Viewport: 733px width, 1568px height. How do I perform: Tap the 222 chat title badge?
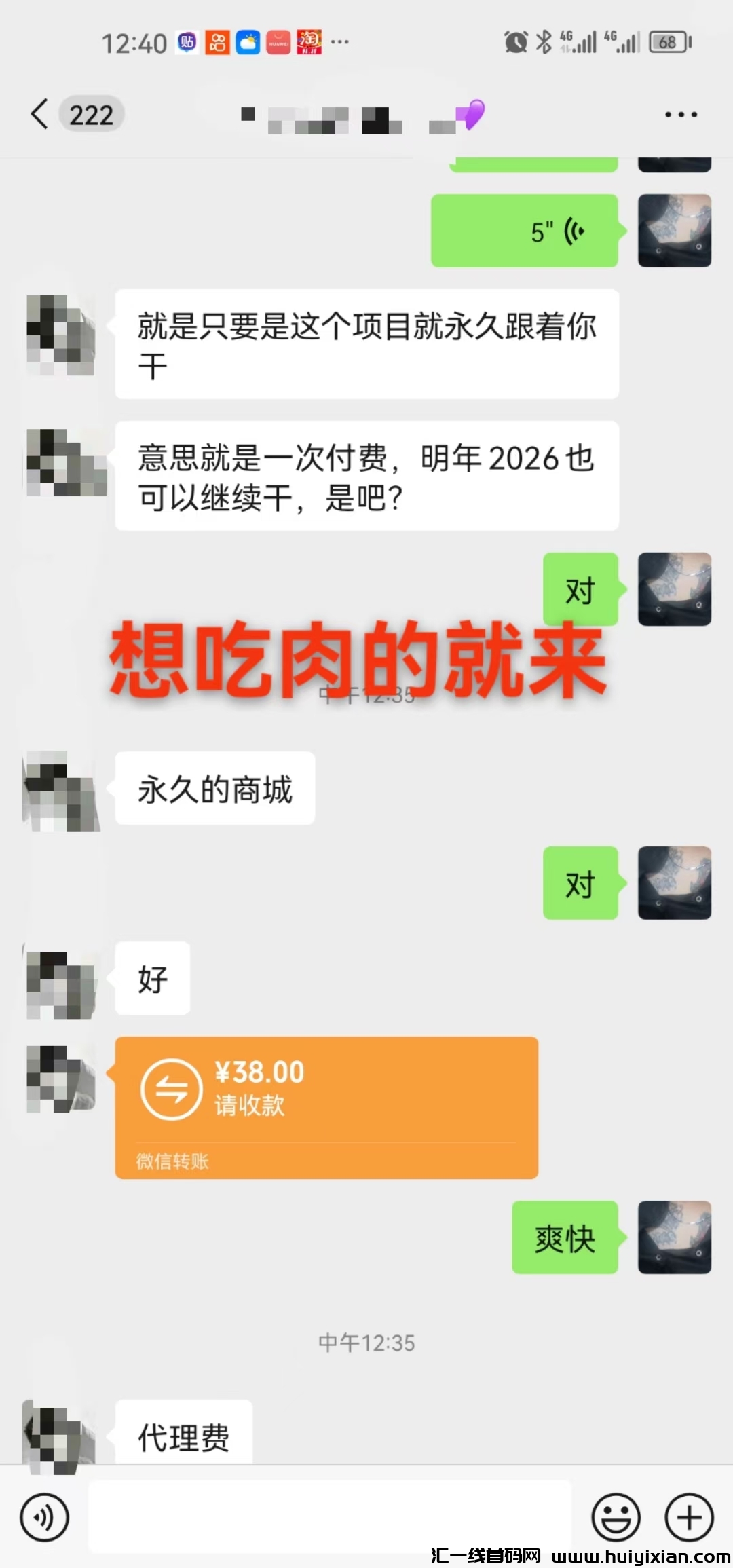(90, 114)
